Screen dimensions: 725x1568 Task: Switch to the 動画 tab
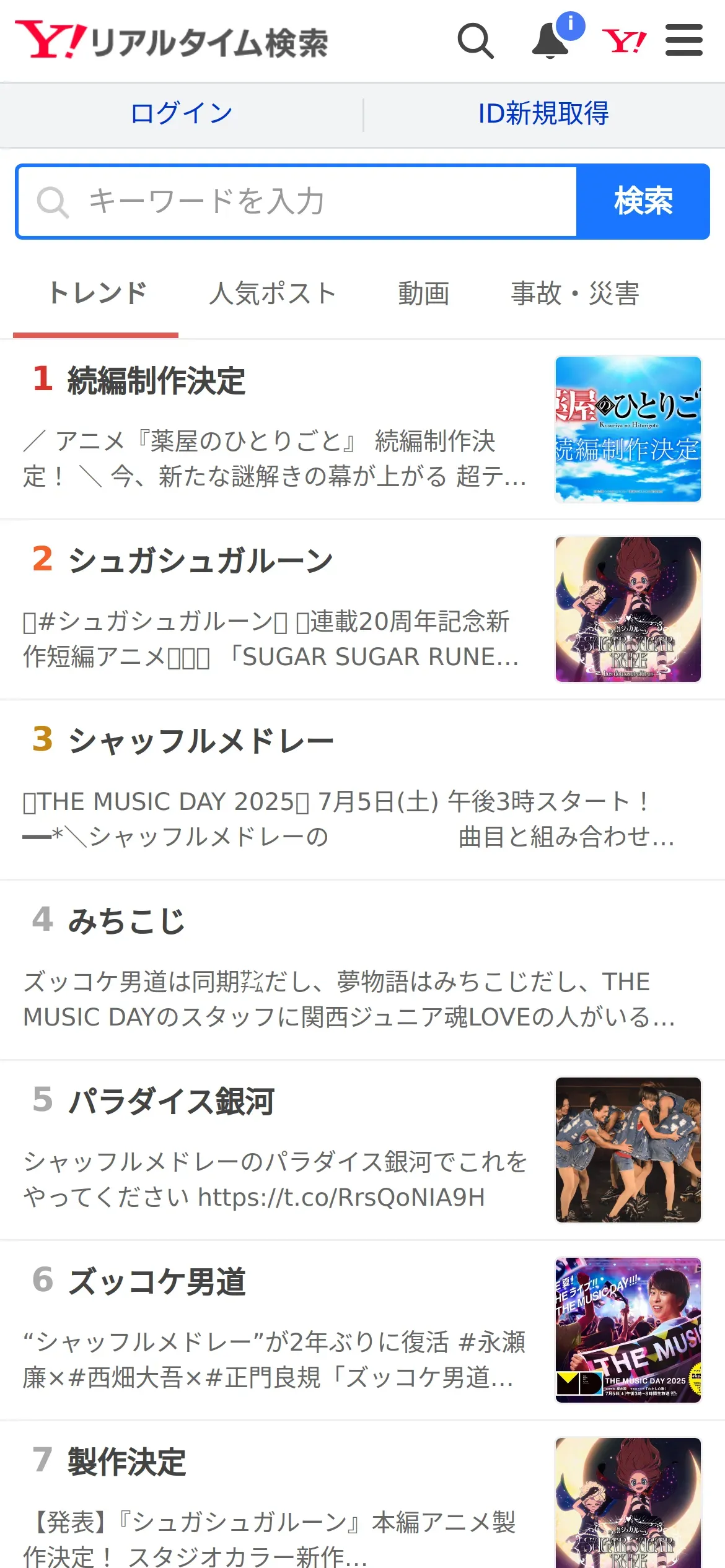tap(423, 294)
